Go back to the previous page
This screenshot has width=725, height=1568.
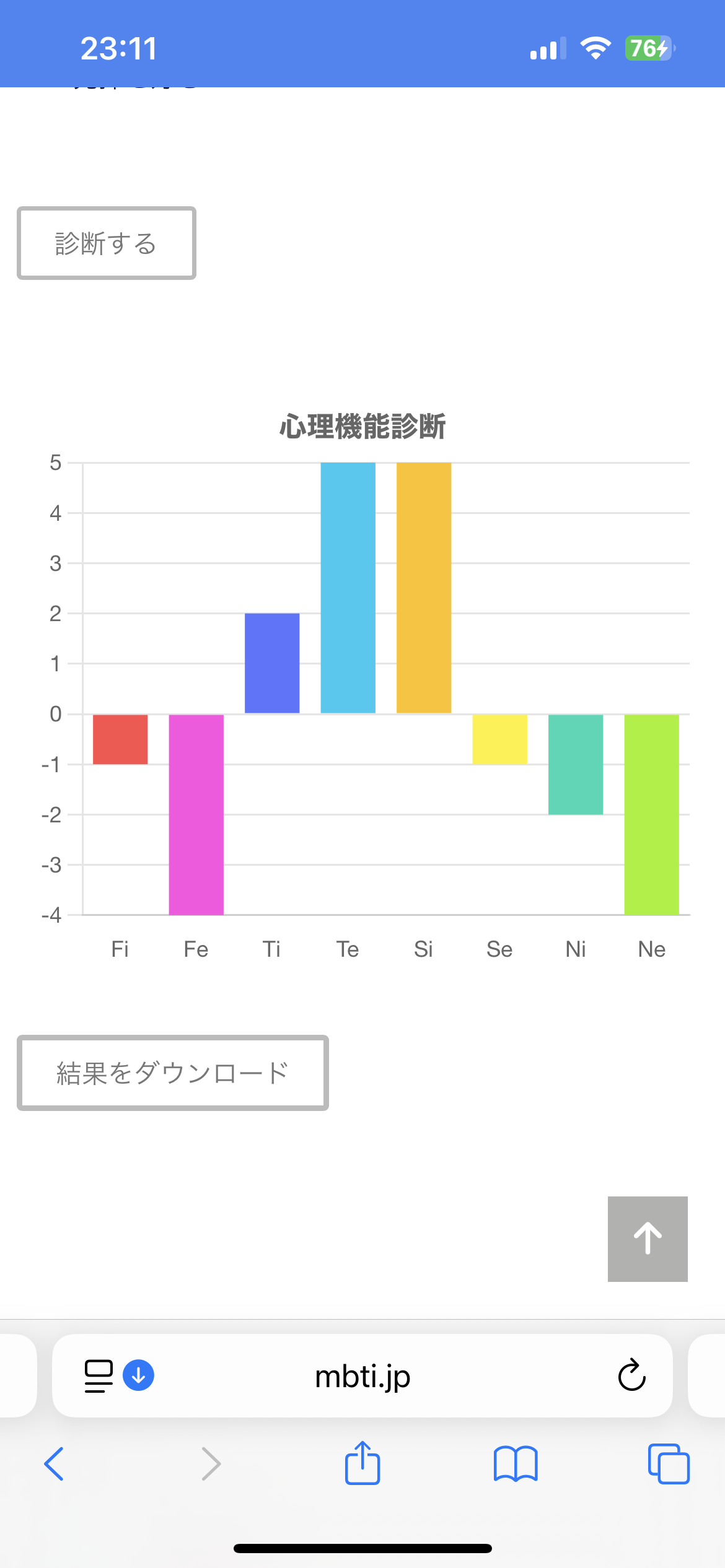pos(54,1464)
